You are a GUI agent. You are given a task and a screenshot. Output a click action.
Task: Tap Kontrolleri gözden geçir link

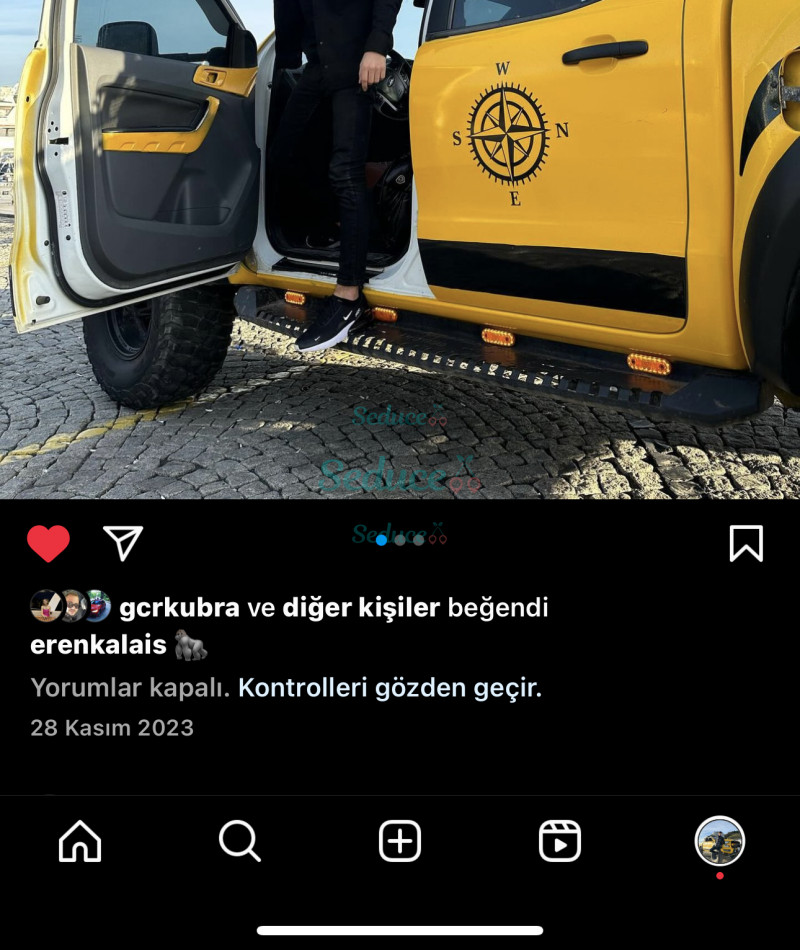[x=390, y=688]
